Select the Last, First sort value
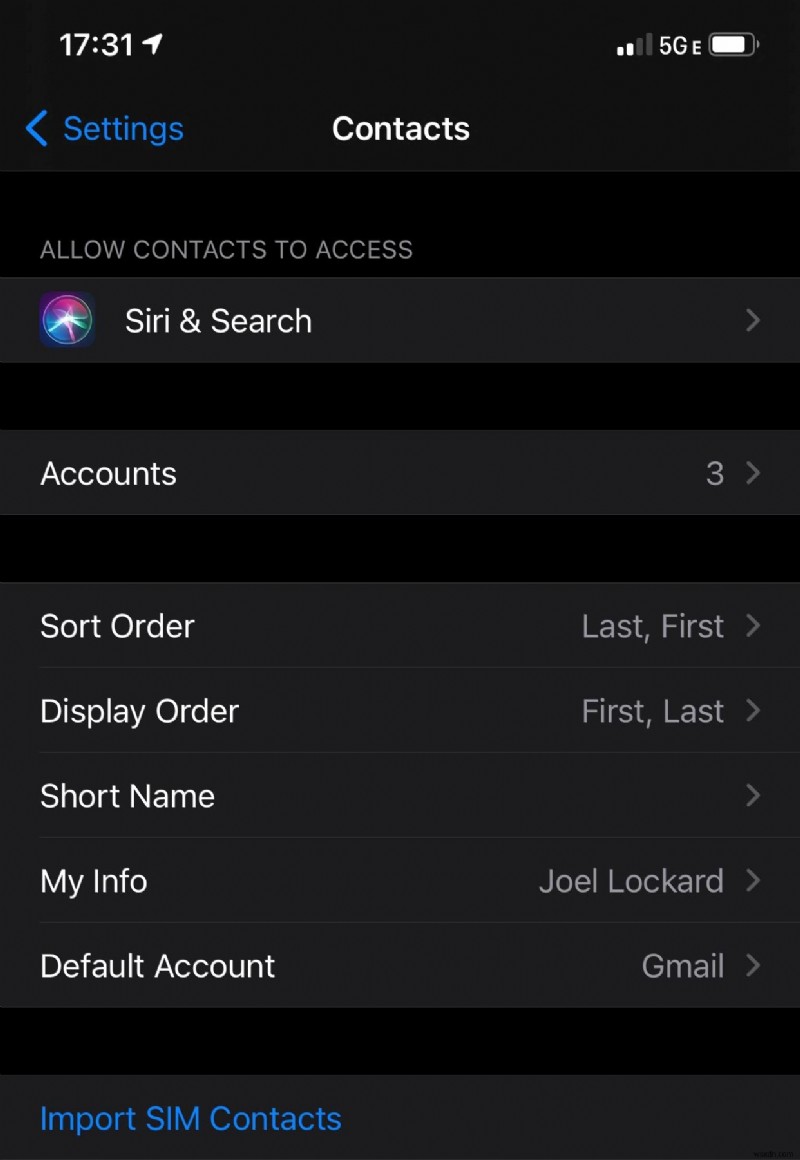 (652, 626)
